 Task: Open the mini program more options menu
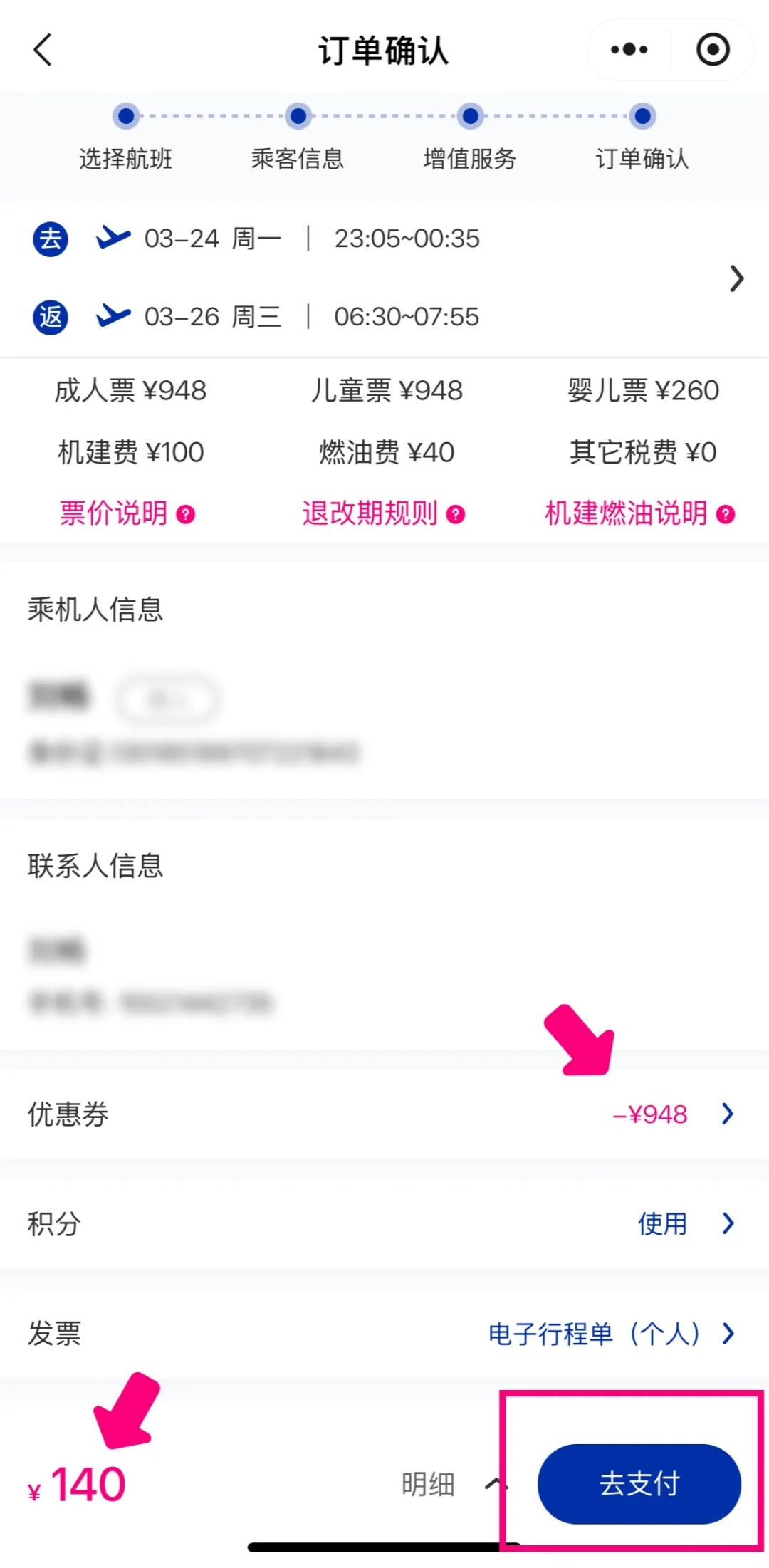pos(629,50)
